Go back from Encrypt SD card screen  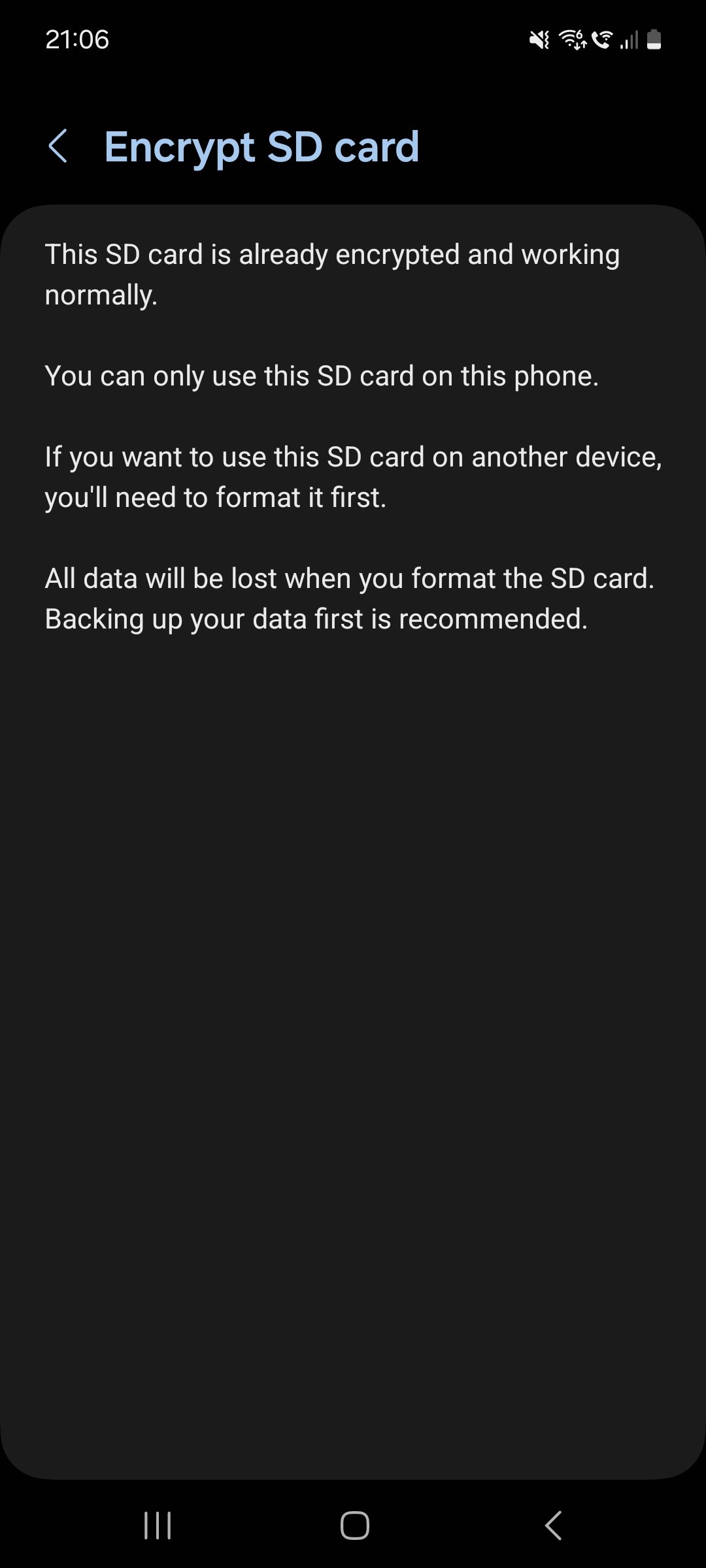[x=58, y=146]
